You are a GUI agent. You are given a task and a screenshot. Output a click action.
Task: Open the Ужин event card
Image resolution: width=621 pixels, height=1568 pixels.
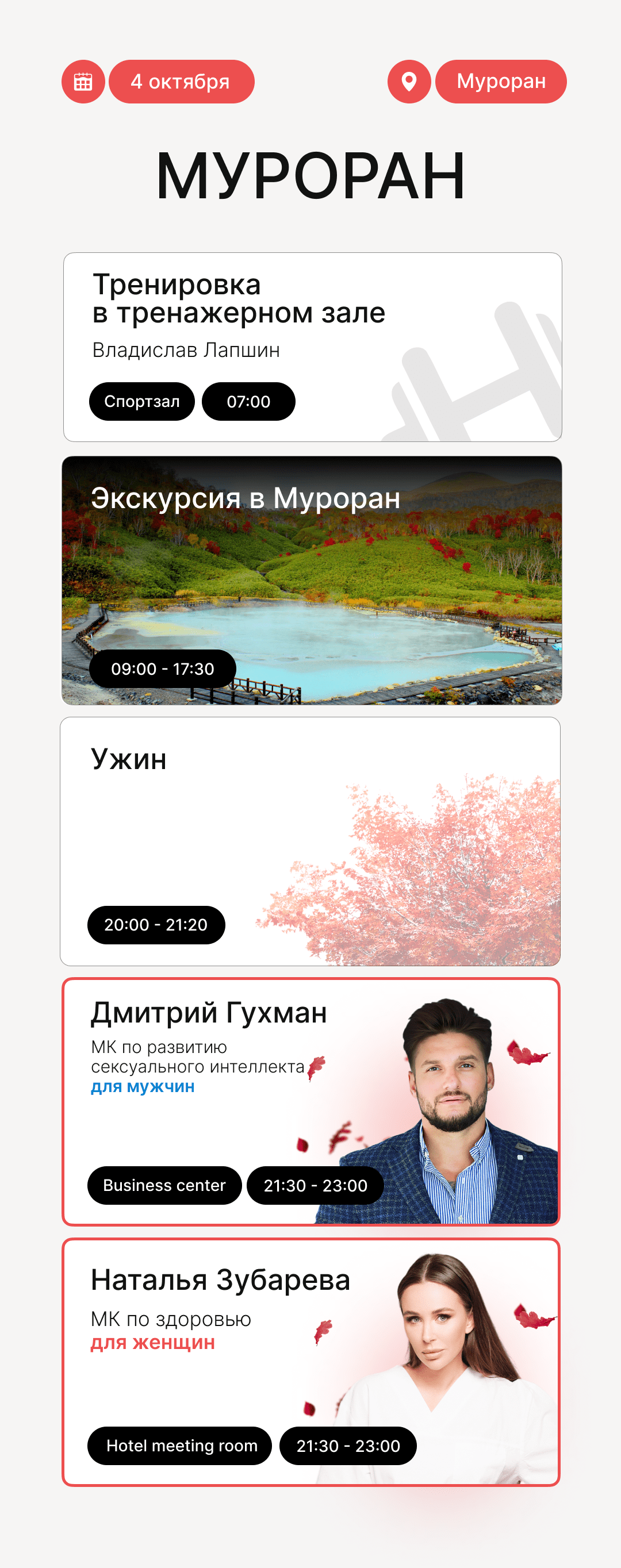click(x=310, y=841)
